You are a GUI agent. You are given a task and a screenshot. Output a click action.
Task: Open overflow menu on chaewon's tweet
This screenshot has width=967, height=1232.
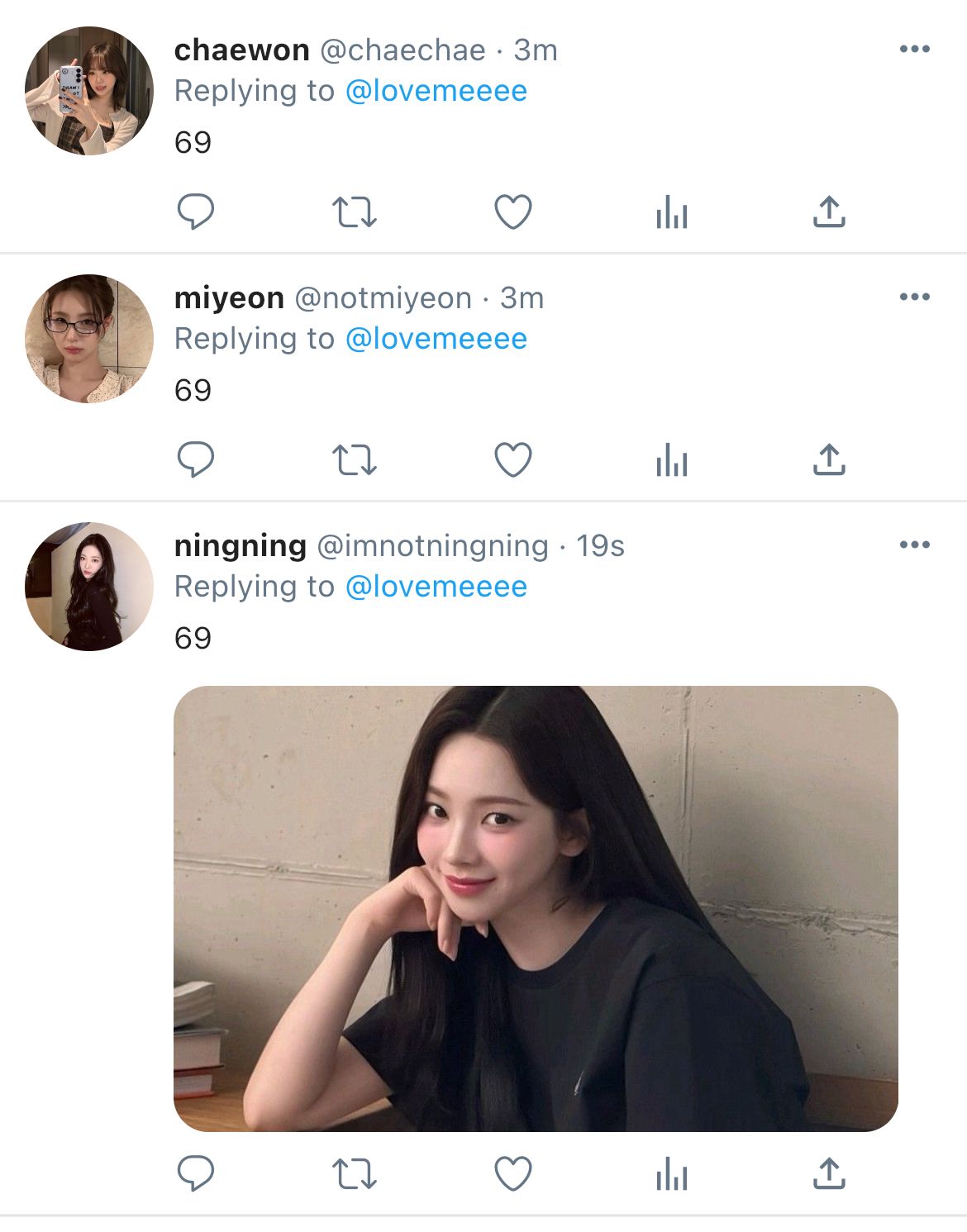pos(914,50)
